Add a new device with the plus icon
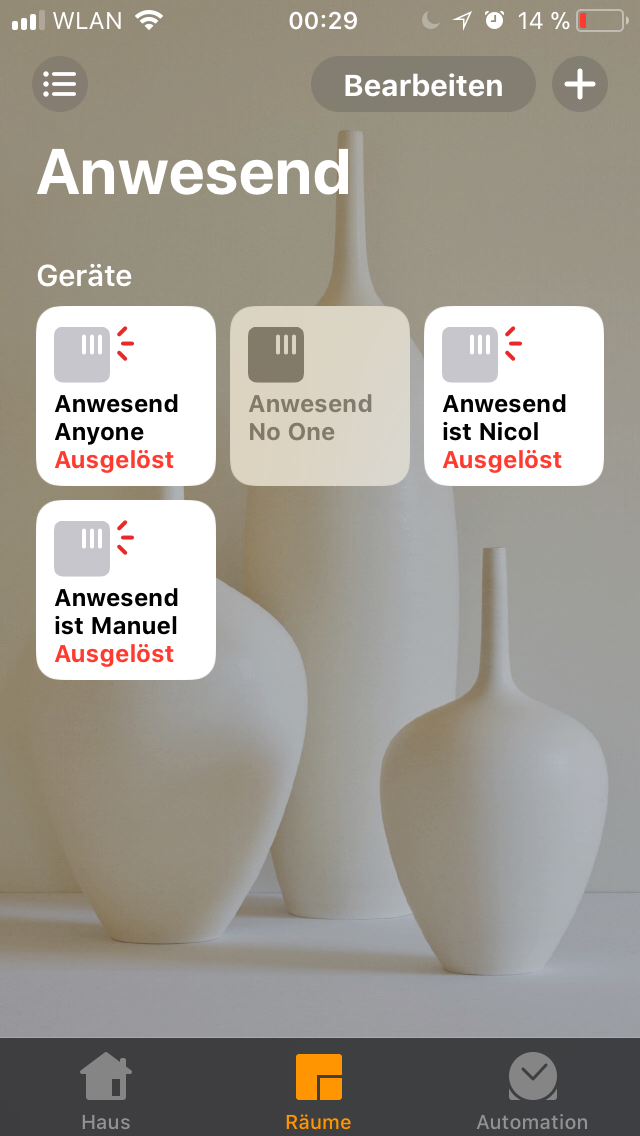Viewport: 640px width, 1136px height. pos(580,84)
